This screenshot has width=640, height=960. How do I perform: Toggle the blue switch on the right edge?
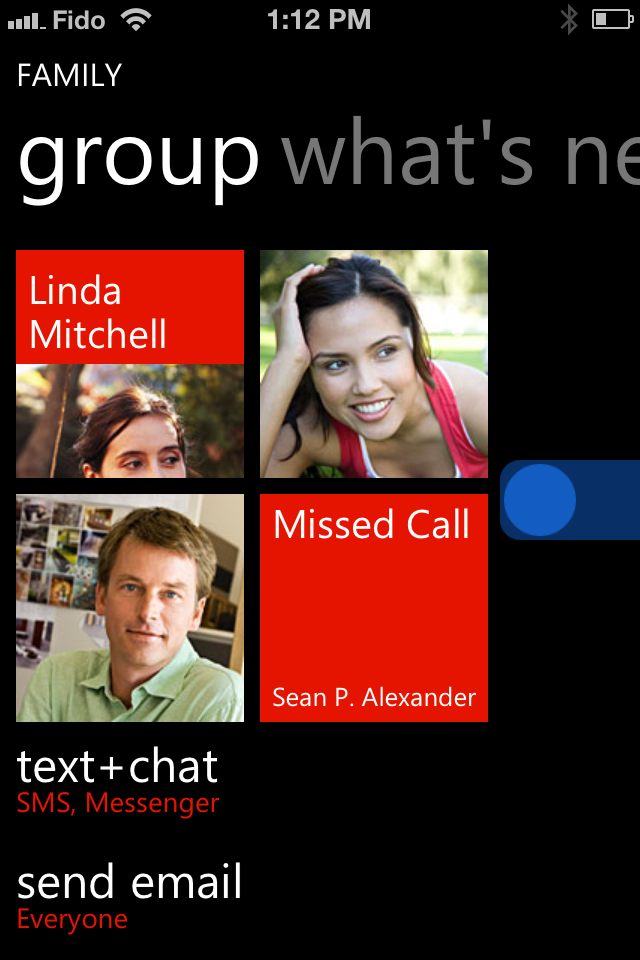point(570,500)
